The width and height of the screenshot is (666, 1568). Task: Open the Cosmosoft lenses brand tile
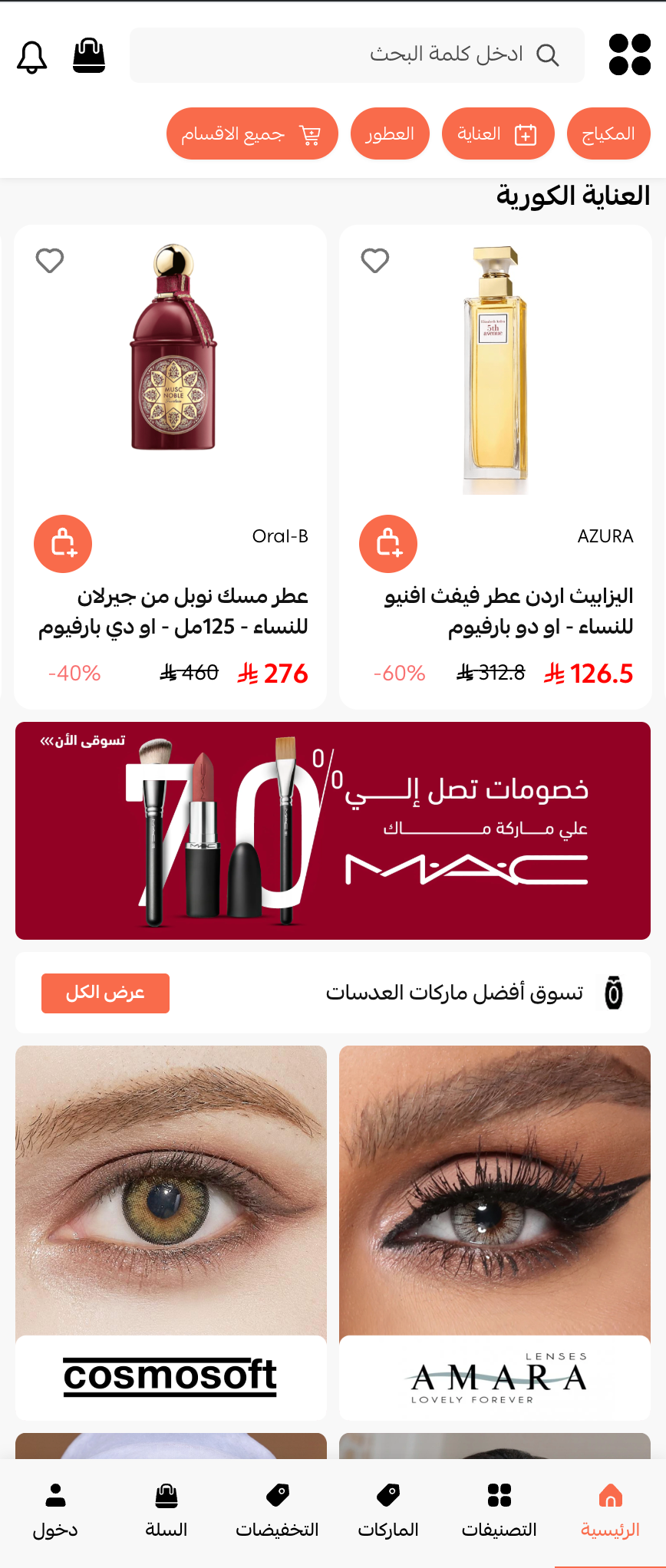171,1232
